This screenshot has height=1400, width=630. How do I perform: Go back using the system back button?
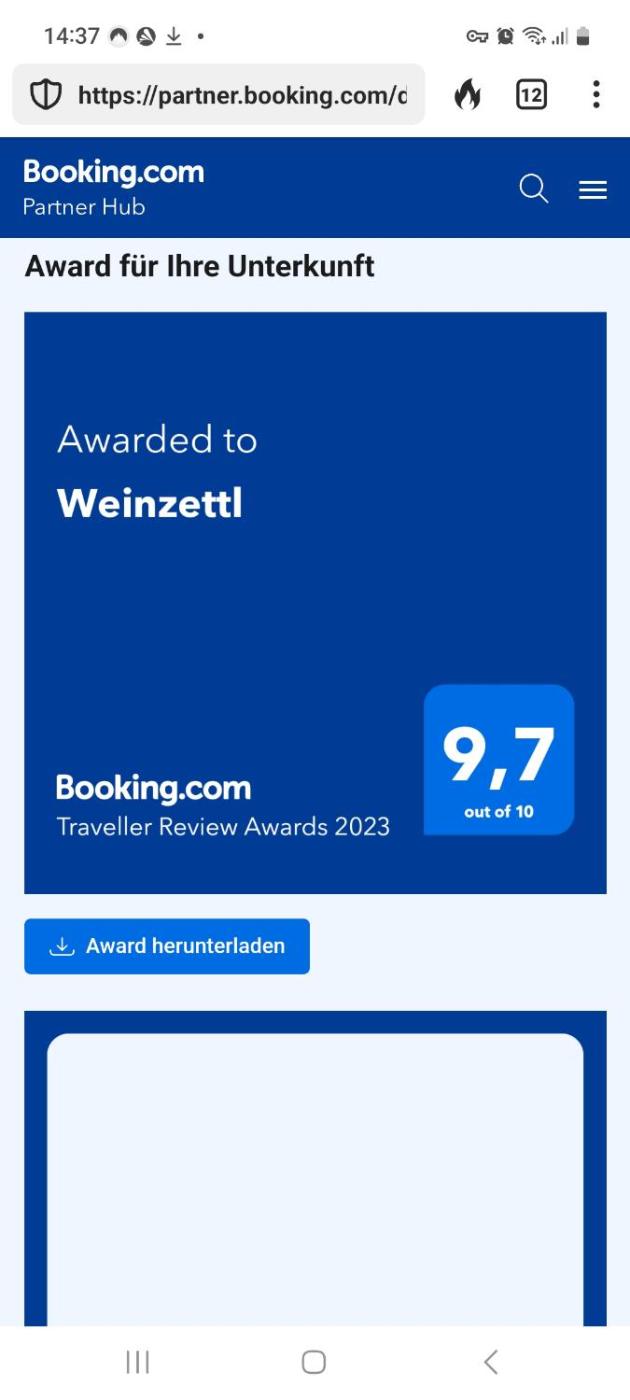490,1361
